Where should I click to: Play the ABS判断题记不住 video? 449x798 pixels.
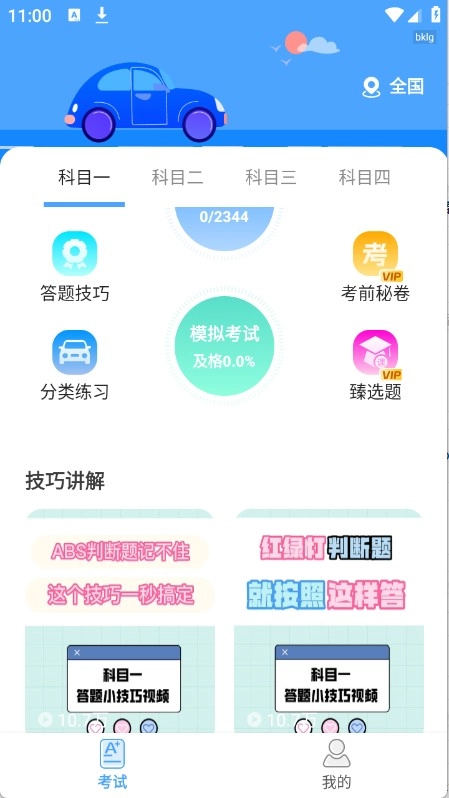[120, 620]
